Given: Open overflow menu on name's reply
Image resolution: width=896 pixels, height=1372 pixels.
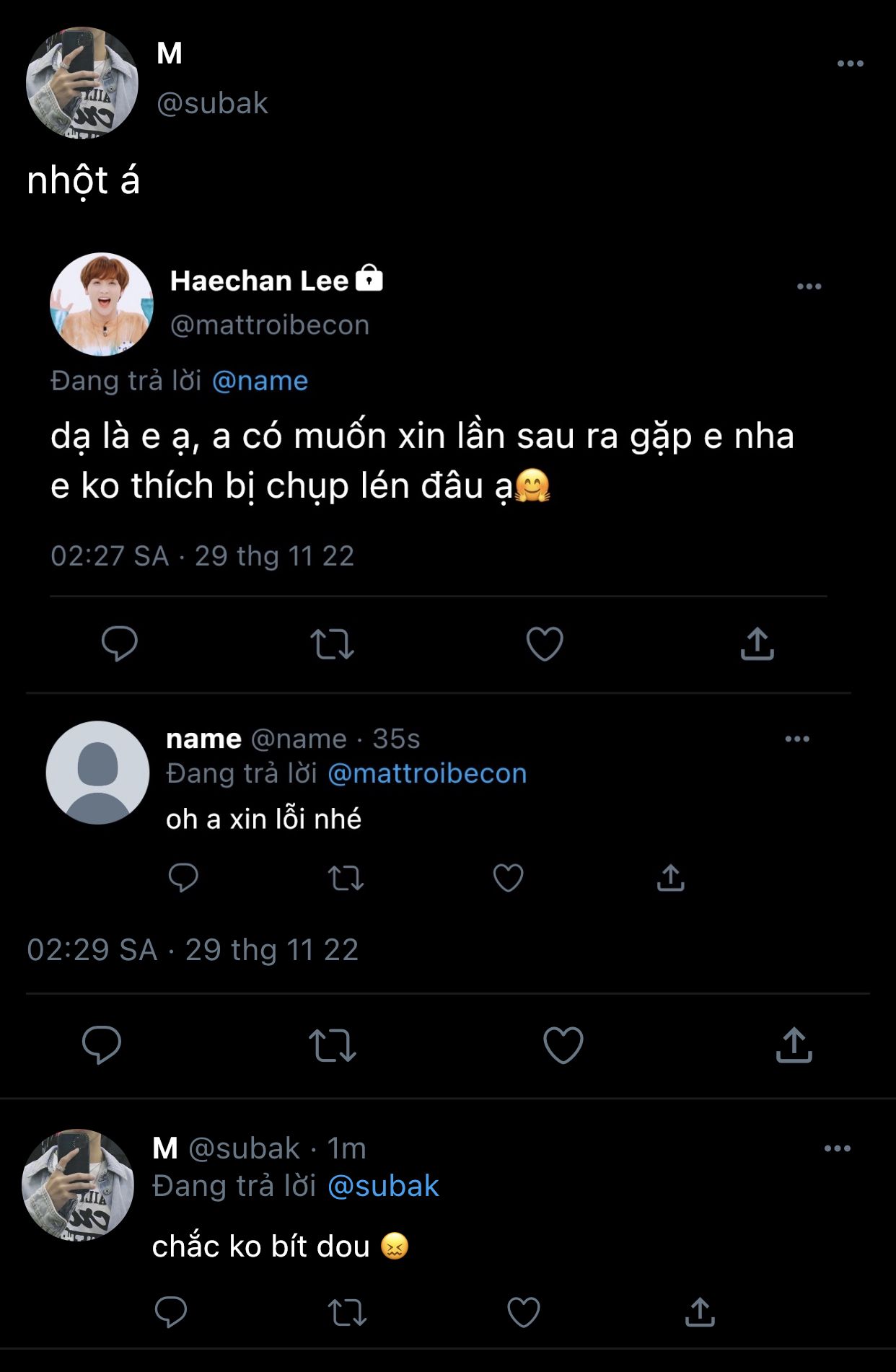Looking at the screenshot, I should point(796,739).
